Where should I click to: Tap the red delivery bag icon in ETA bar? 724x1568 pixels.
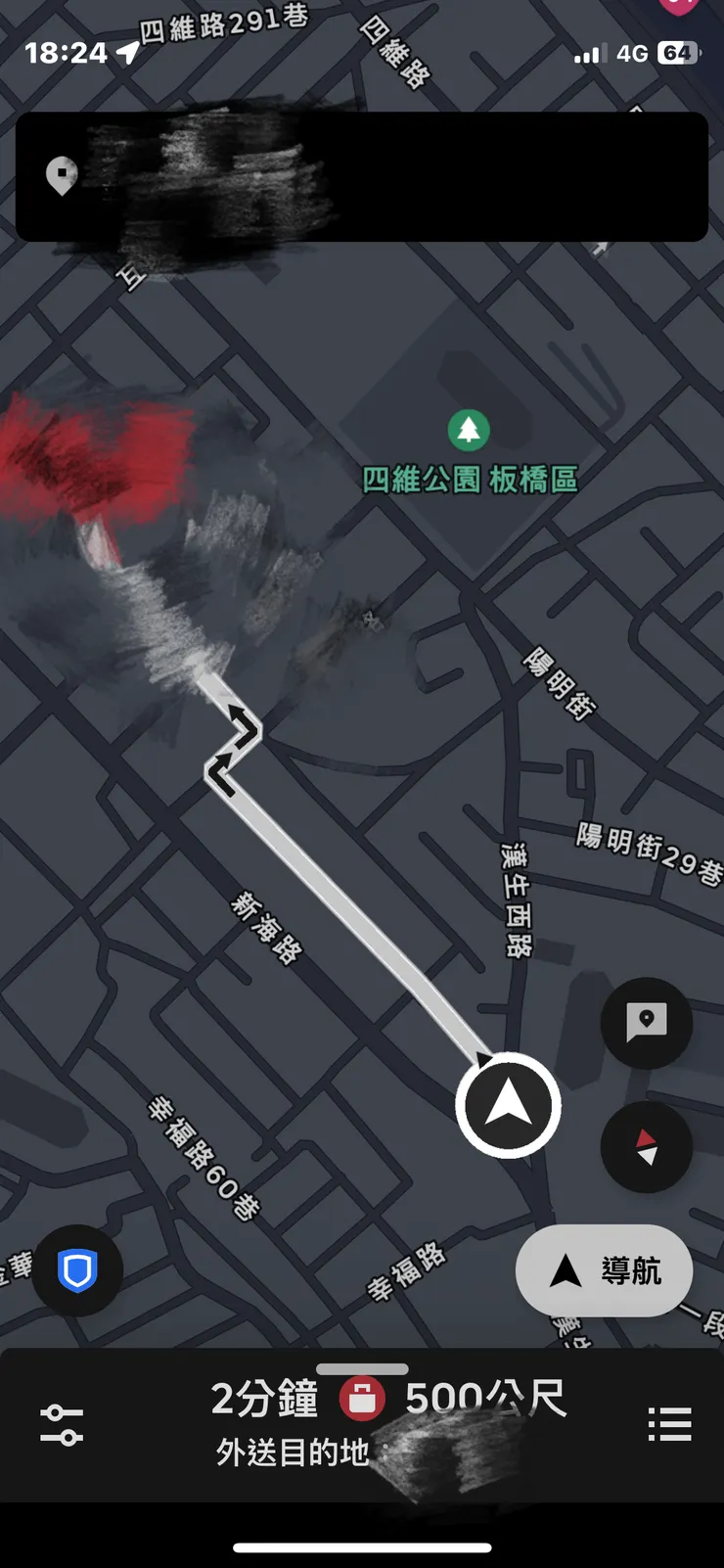pyautogui.click(x=363, y=1399)
